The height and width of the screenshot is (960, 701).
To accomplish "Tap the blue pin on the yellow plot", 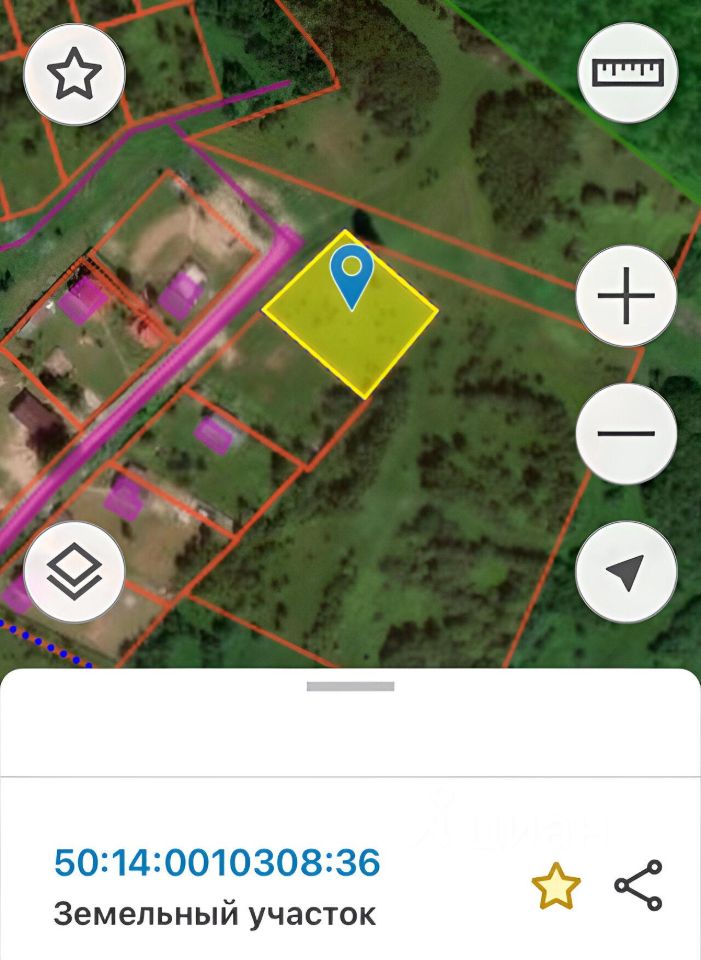I will [x=351, y=272].
